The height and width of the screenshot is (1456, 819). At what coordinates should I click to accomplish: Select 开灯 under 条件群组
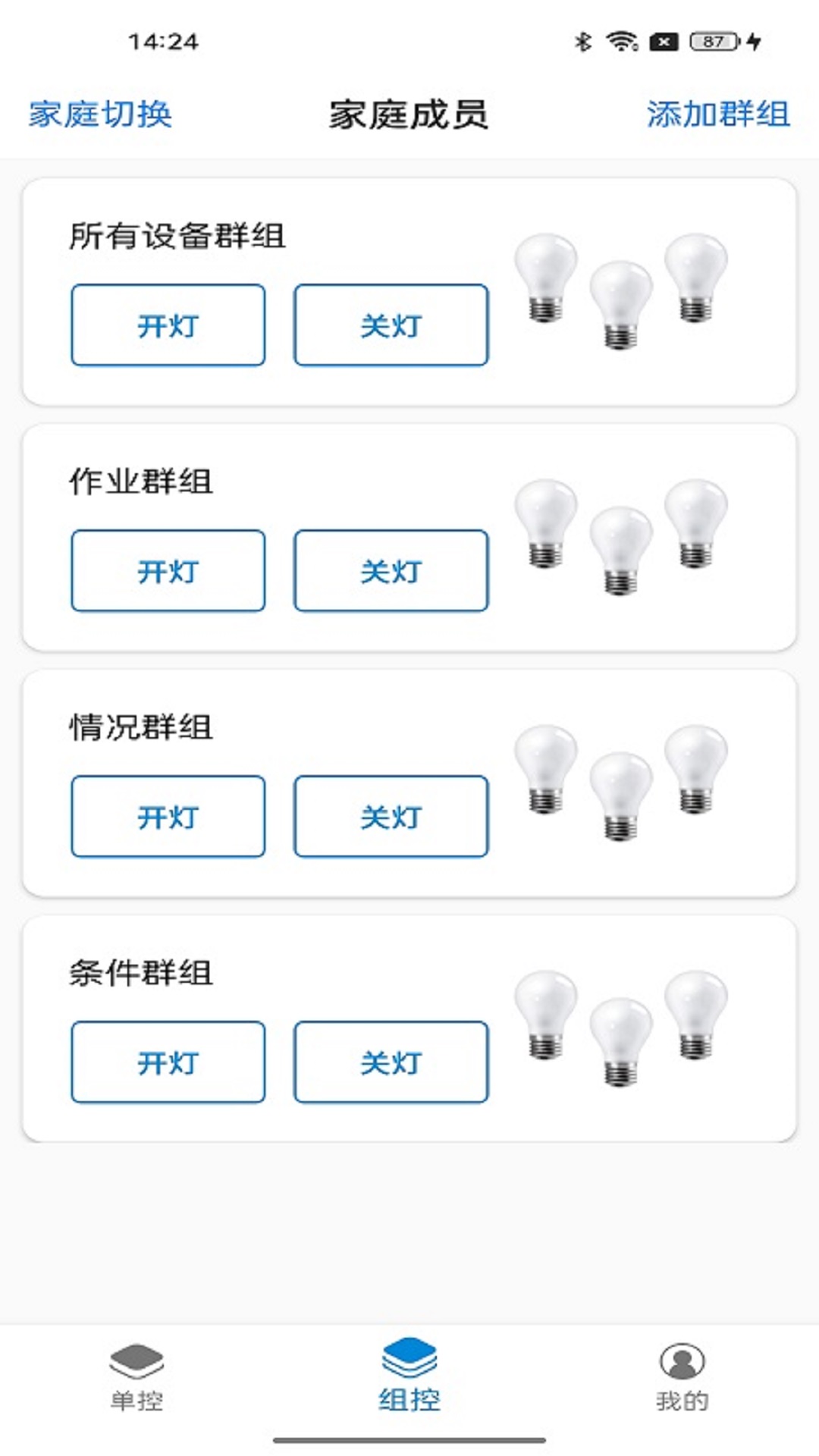pyautogui.click(x=168, y=1062)
